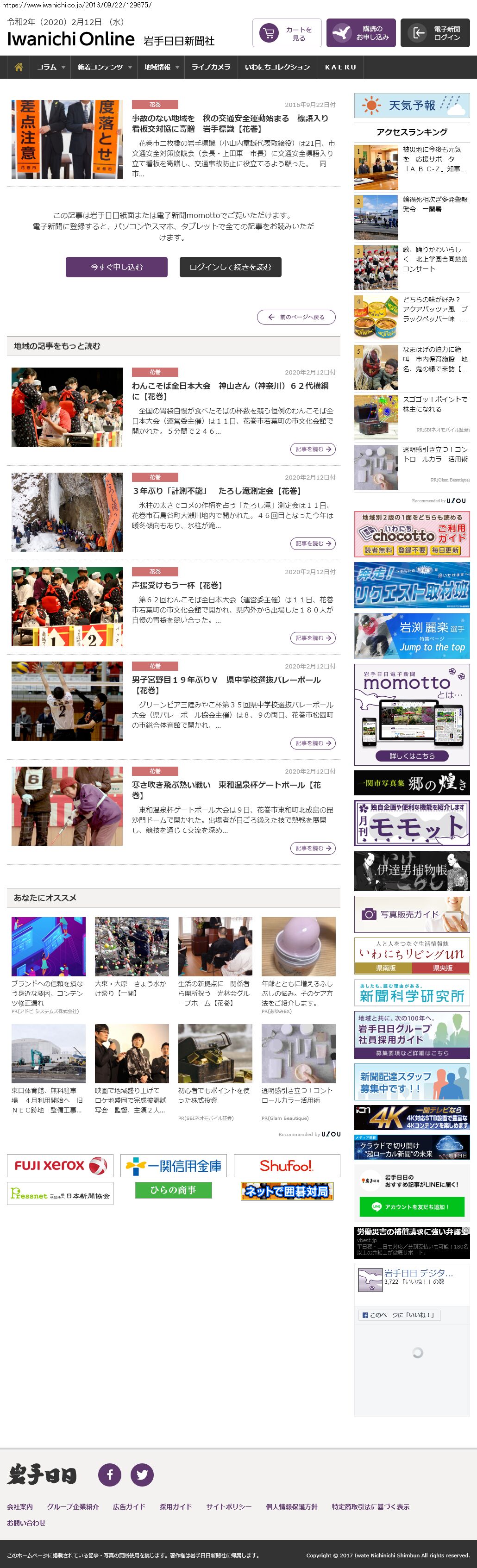The image size is (477, 1568).
Task: Go to the home icon in navigation bar
Action: 18,67
